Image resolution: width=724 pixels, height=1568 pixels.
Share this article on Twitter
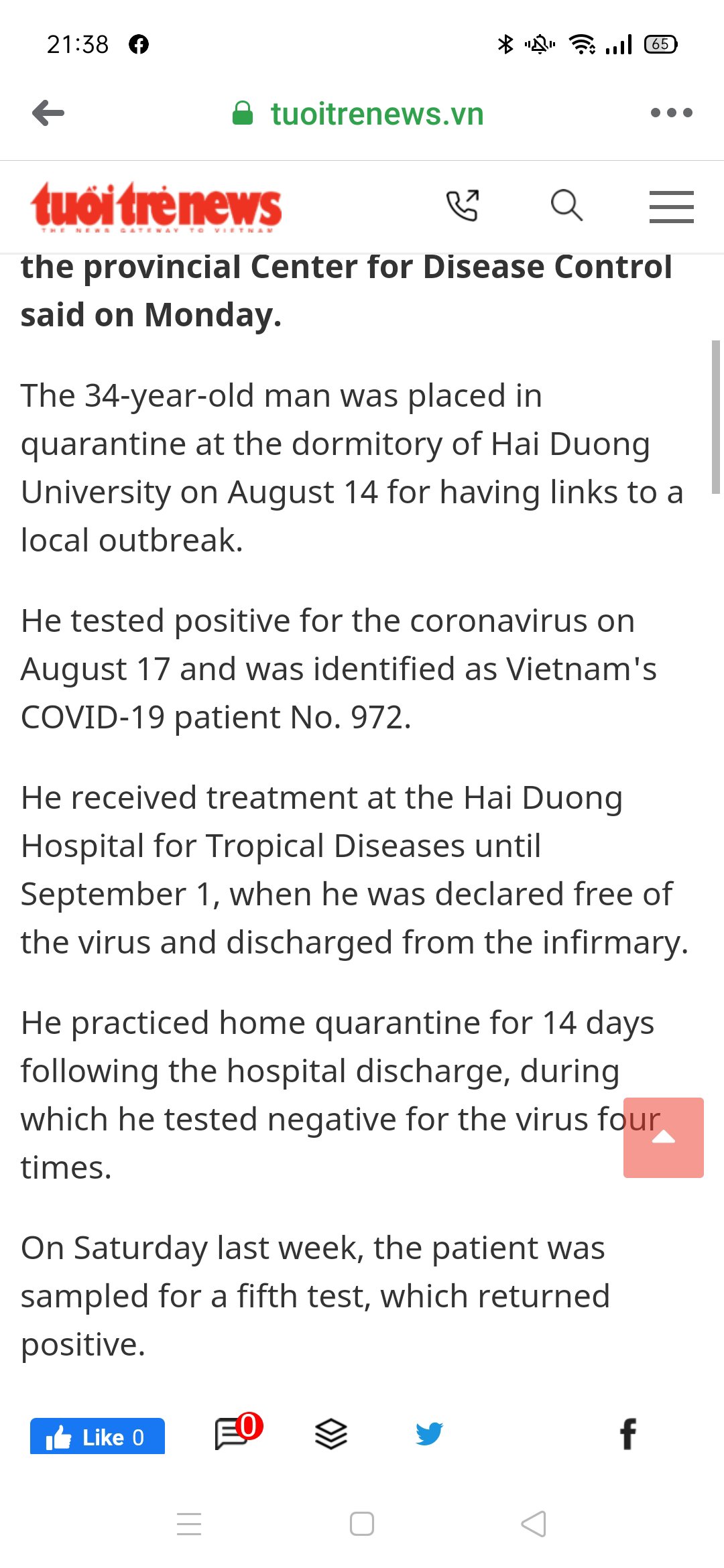point(429,1434)
